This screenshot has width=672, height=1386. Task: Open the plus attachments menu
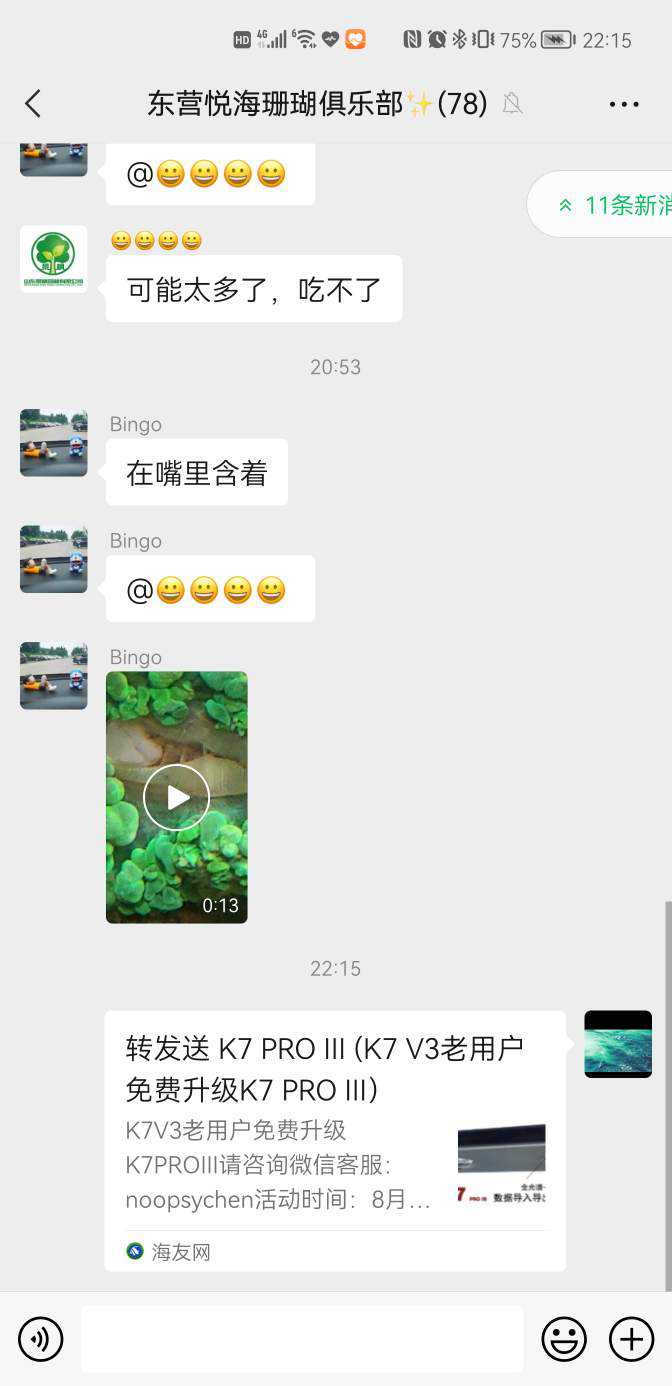click(631, 1339)
